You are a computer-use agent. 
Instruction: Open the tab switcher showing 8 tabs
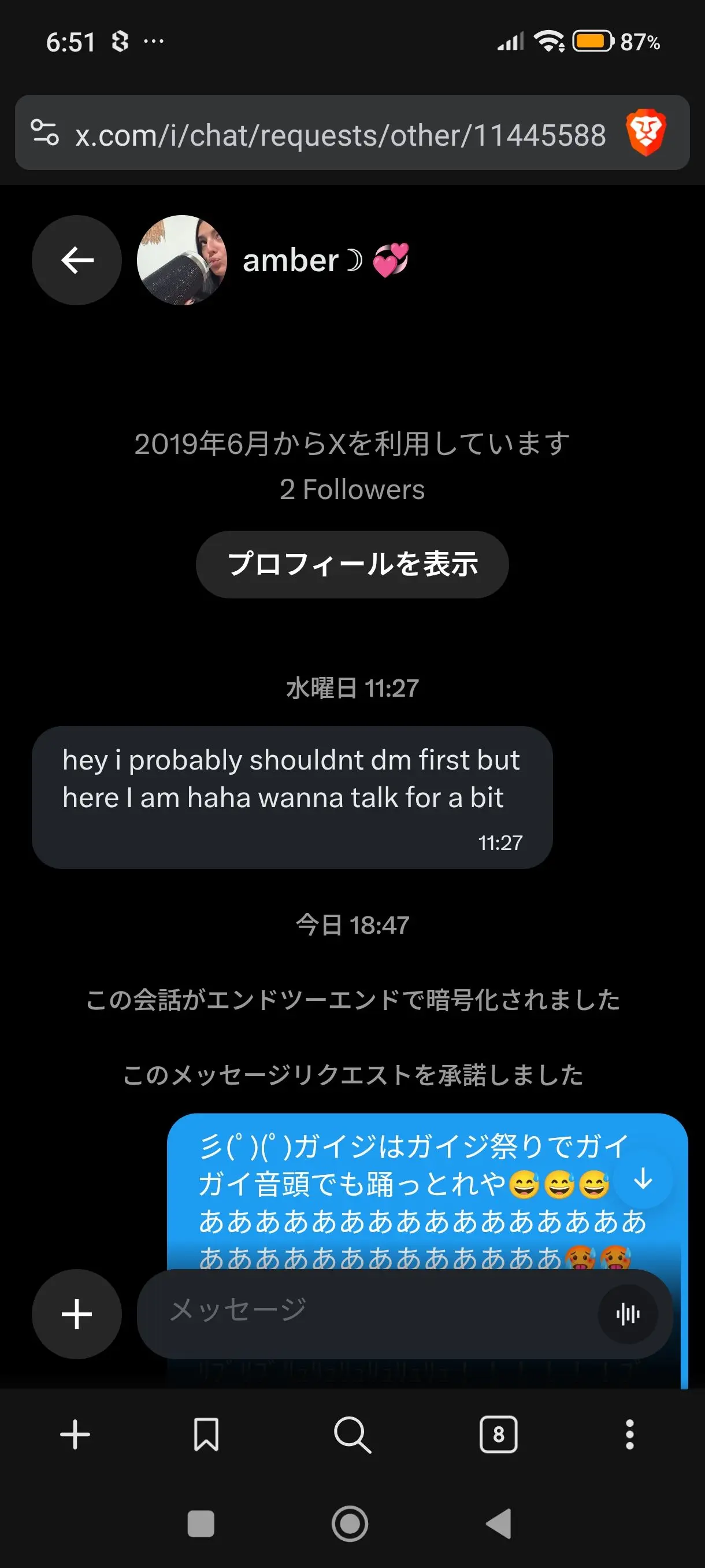(x=499, y=1434)
